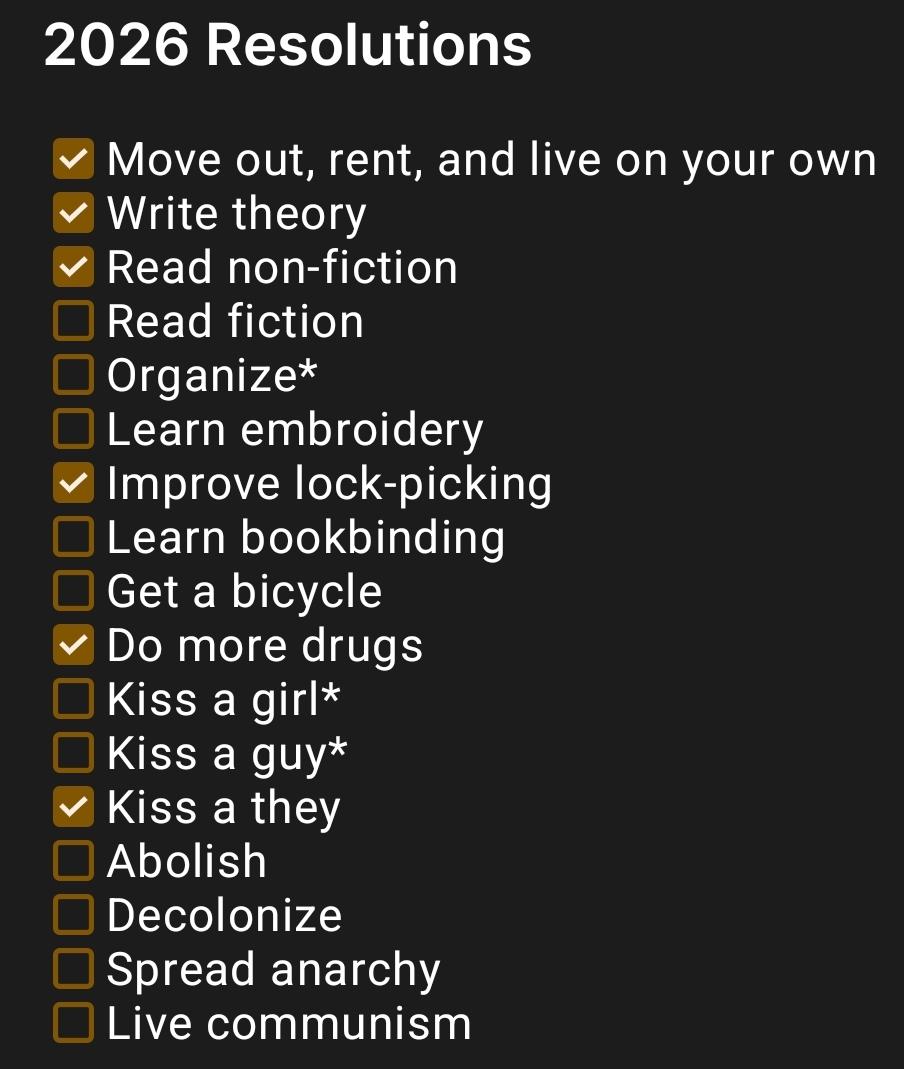Screen dimensions: 904x1069
Task: Untick the 'Do more drugs' checkbox
Action: (x=73, y=645)
